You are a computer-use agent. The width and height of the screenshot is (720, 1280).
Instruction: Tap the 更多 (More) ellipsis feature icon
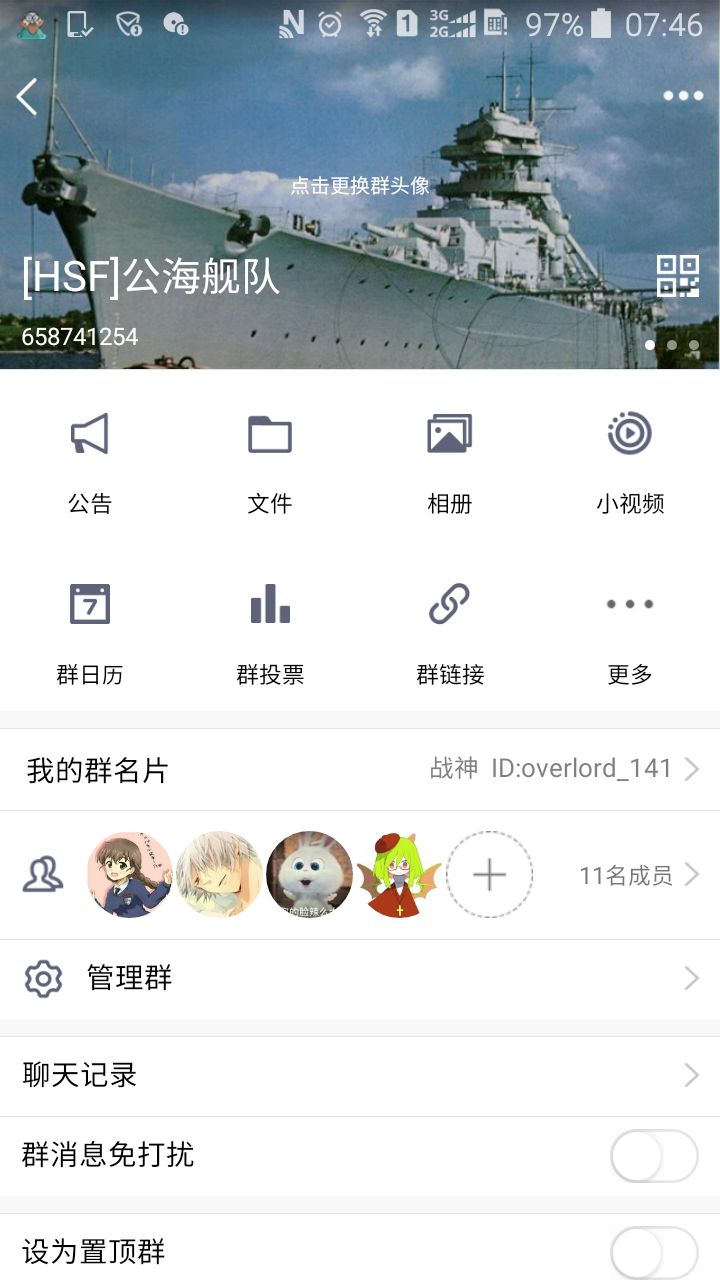pyautogui.click(x=629, y=605)
